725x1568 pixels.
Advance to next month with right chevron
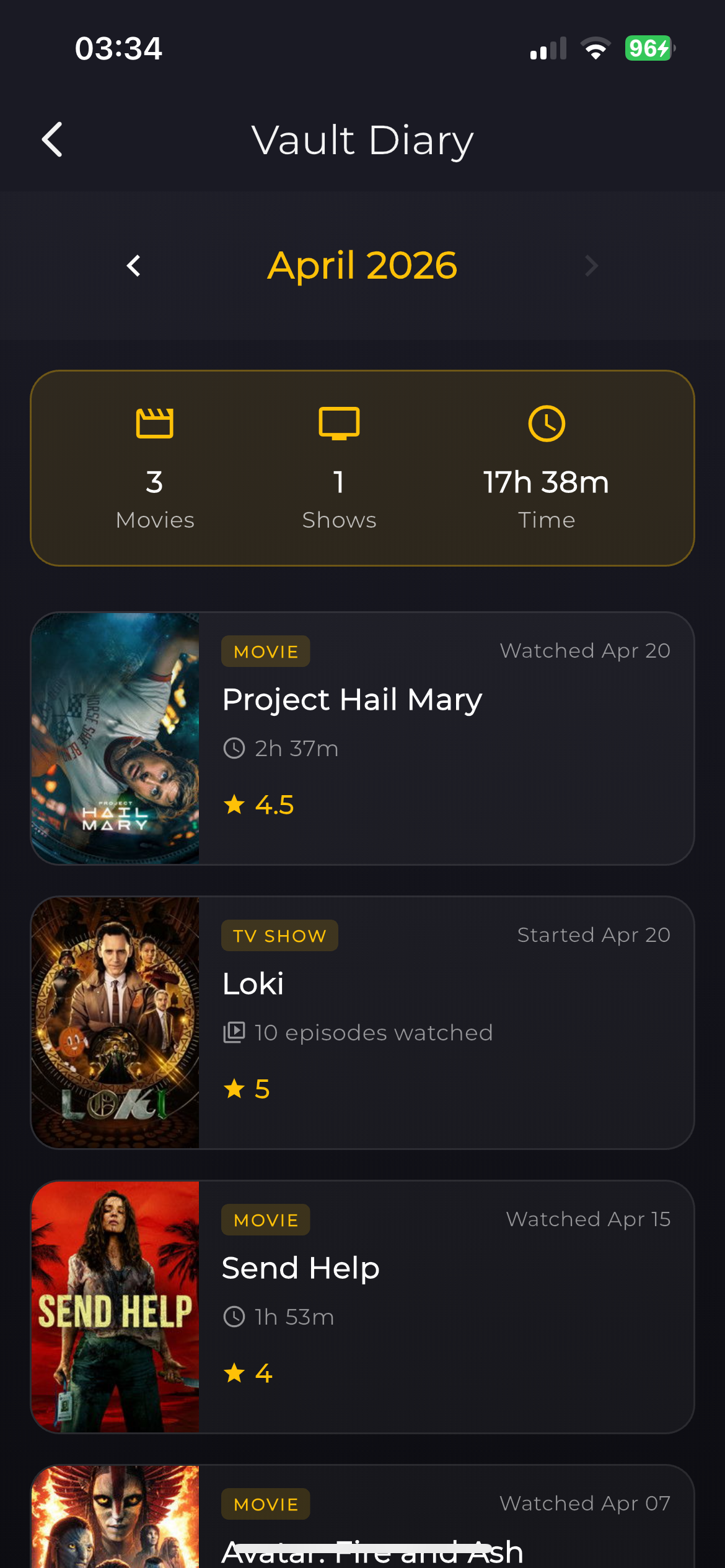tap(590, 265)
